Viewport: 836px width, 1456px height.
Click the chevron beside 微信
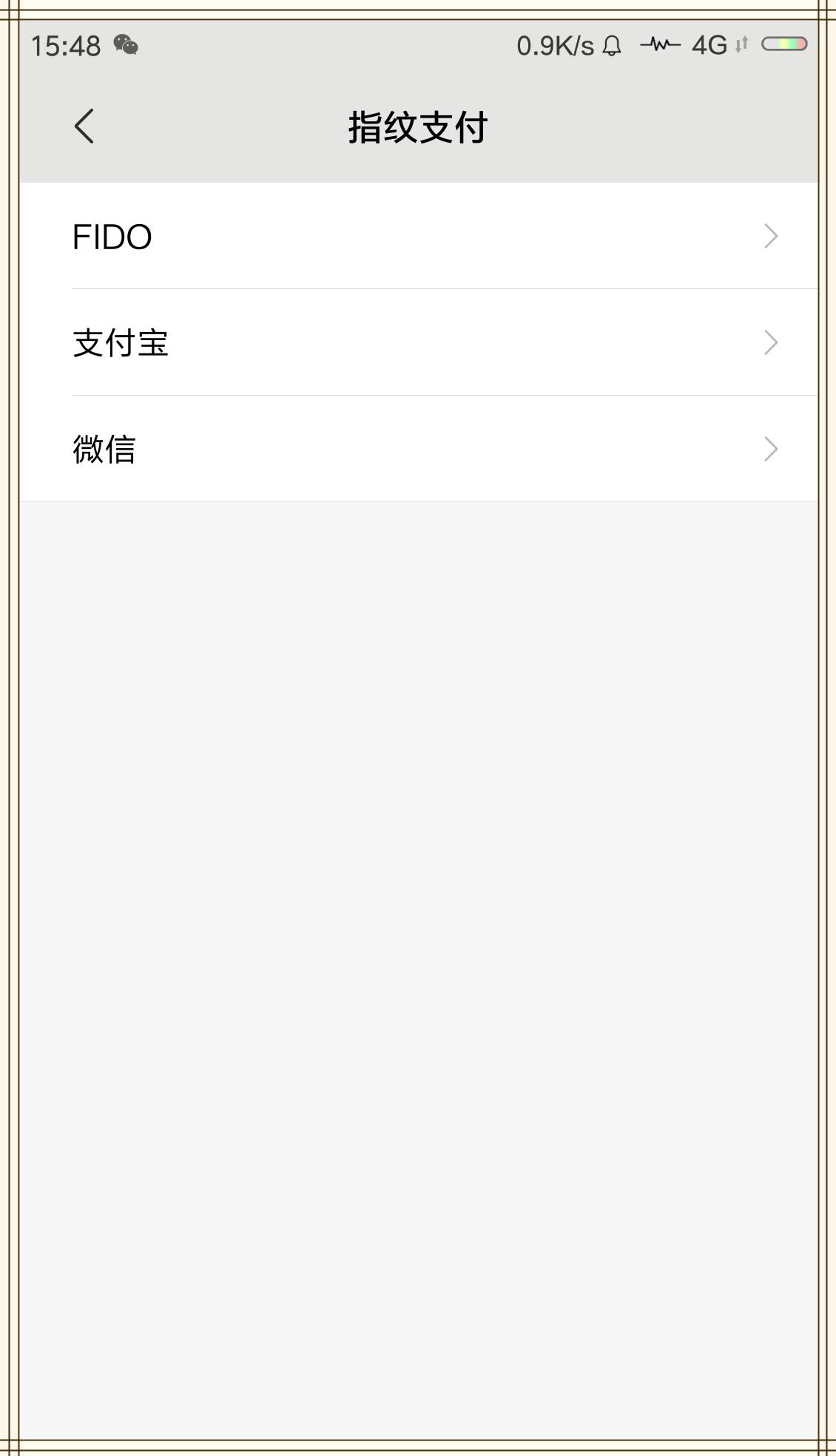[x=771, y=450]
